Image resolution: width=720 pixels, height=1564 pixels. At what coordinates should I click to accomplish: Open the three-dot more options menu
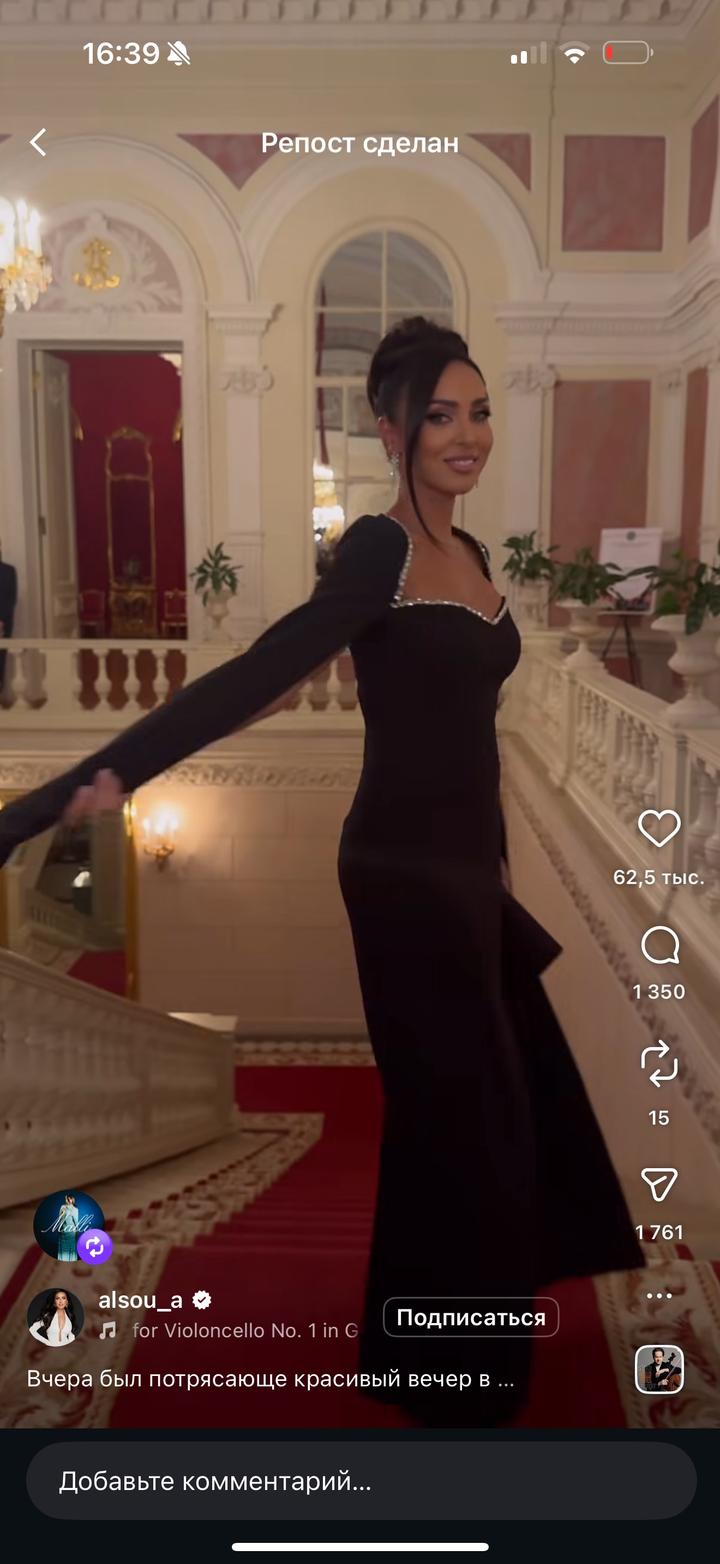[659, 1296]
